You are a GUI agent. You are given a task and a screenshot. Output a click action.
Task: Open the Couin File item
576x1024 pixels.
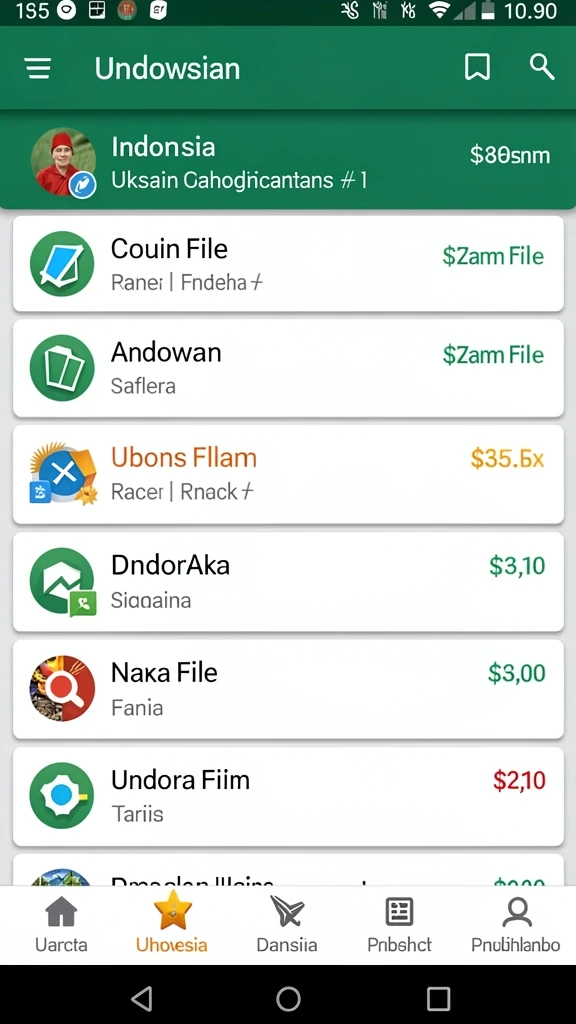click(x=288, y=264)
